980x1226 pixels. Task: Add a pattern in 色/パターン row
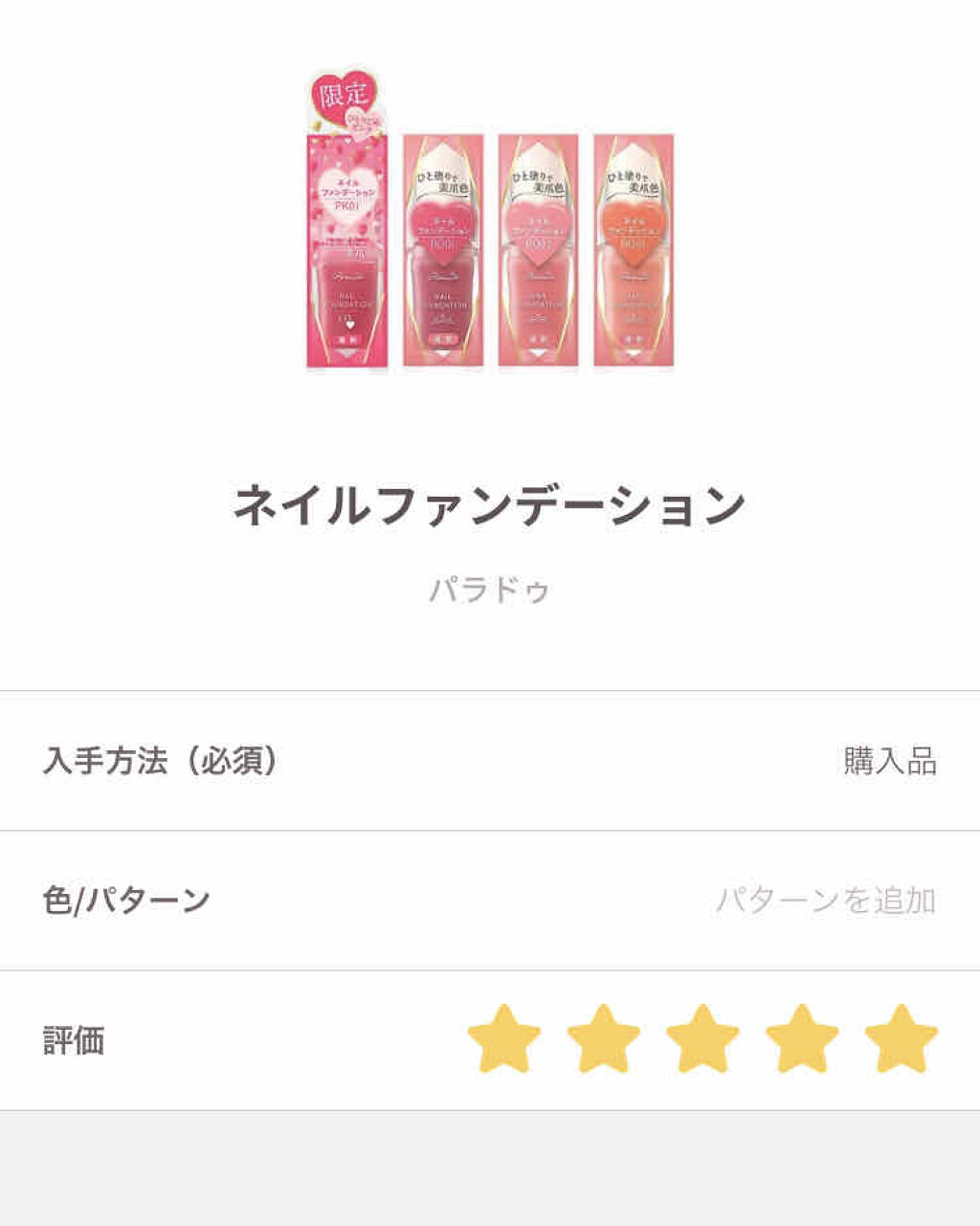pos(825,901)
